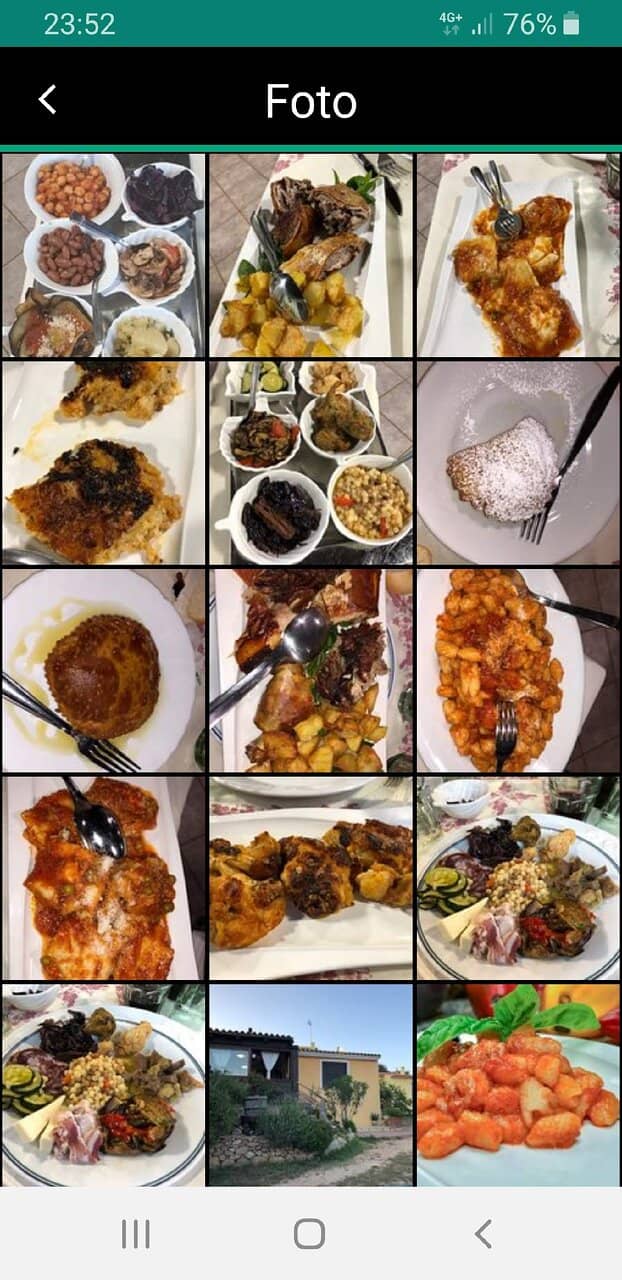View the round fried pastry with honey photo
Viewport: 622px width, 1280px height.
(x=103, y=671)
